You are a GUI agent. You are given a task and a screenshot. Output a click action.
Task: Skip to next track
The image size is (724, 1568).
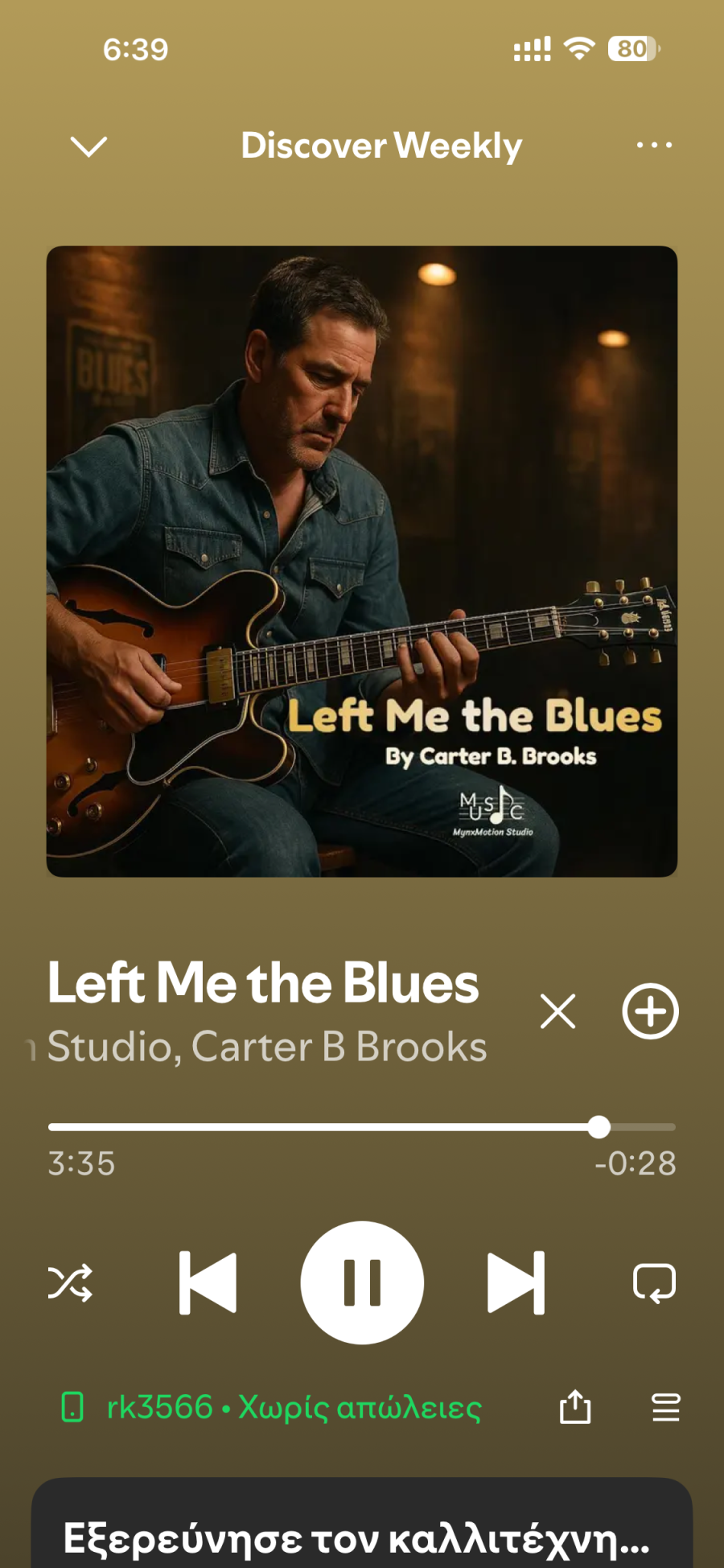pos(516,1282)
